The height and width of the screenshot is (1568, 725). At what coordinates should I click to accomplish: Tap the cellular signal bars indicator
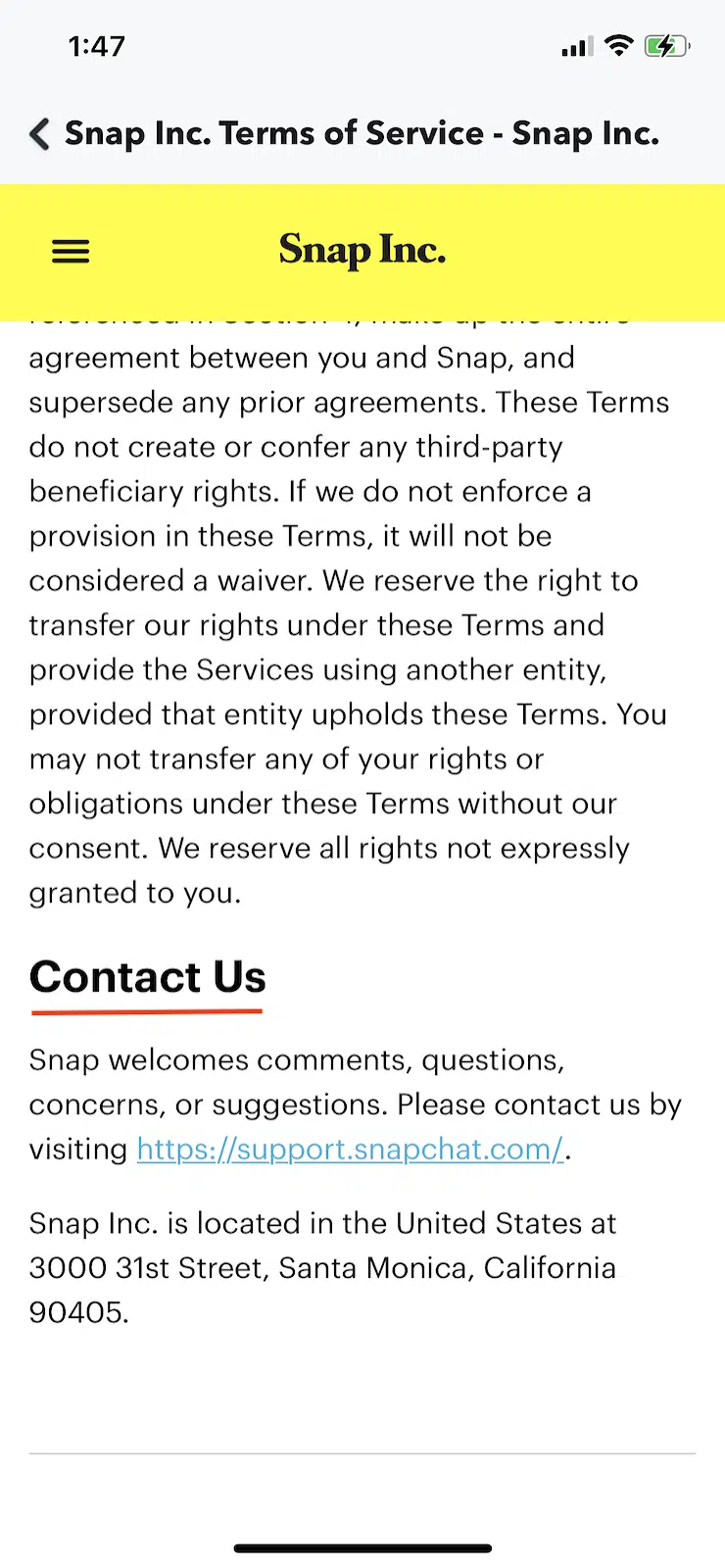(x=576, y=45)
